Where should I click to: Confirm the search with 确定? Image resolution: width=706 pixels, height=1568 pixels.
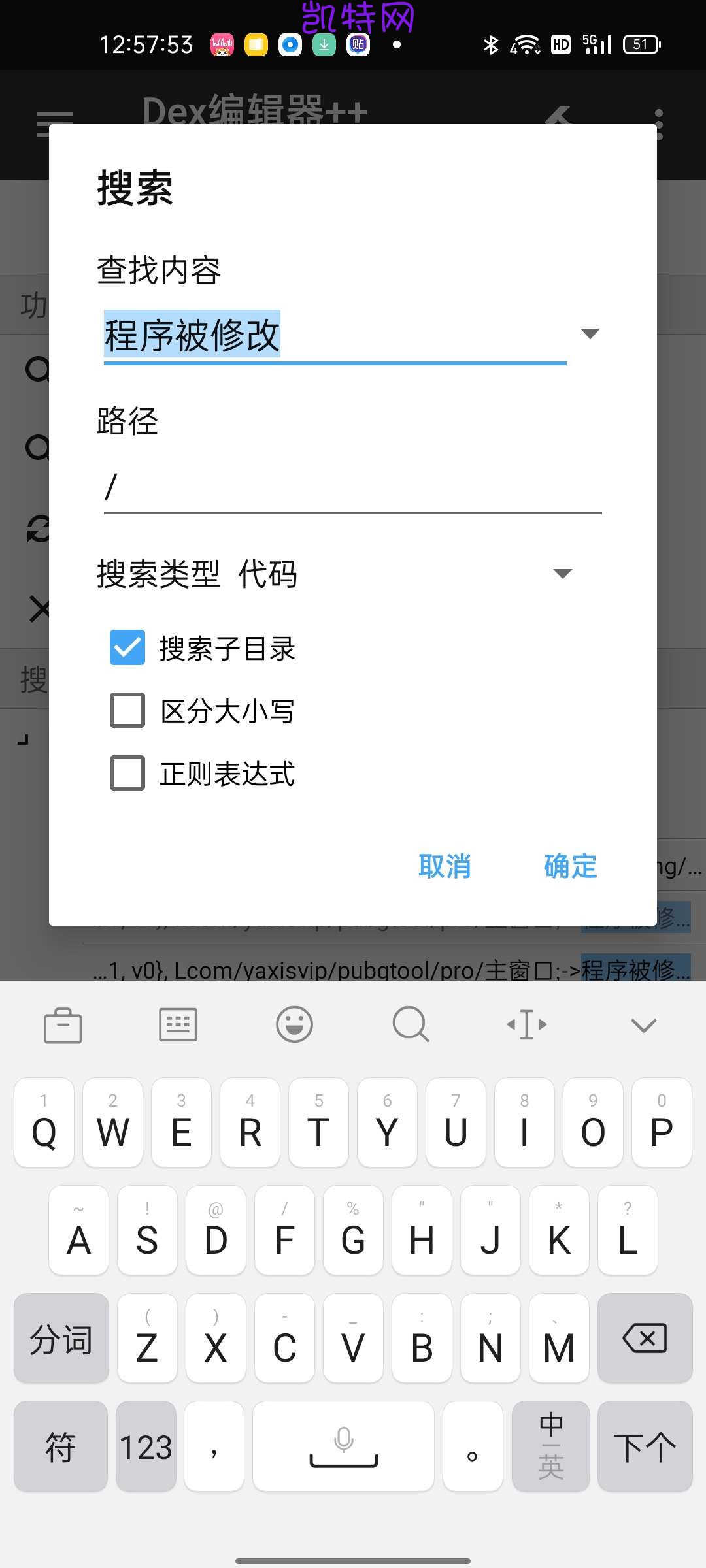click(x=570, y=866)
